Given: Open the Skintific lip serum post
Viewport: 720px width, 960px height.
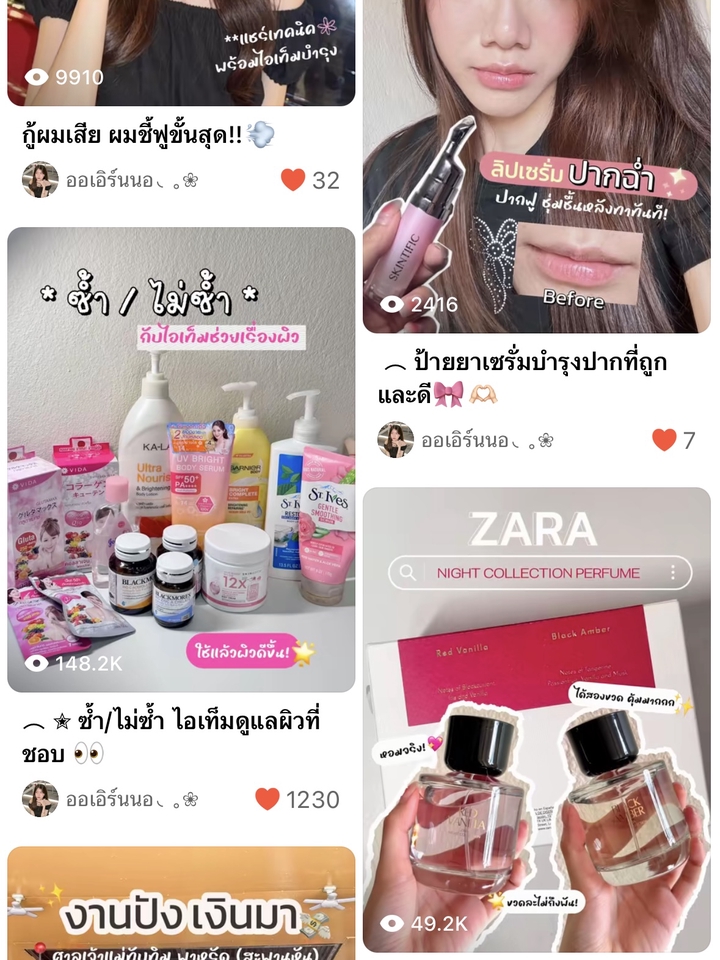Looking at the screenshot, I should (x=536, y=165).
